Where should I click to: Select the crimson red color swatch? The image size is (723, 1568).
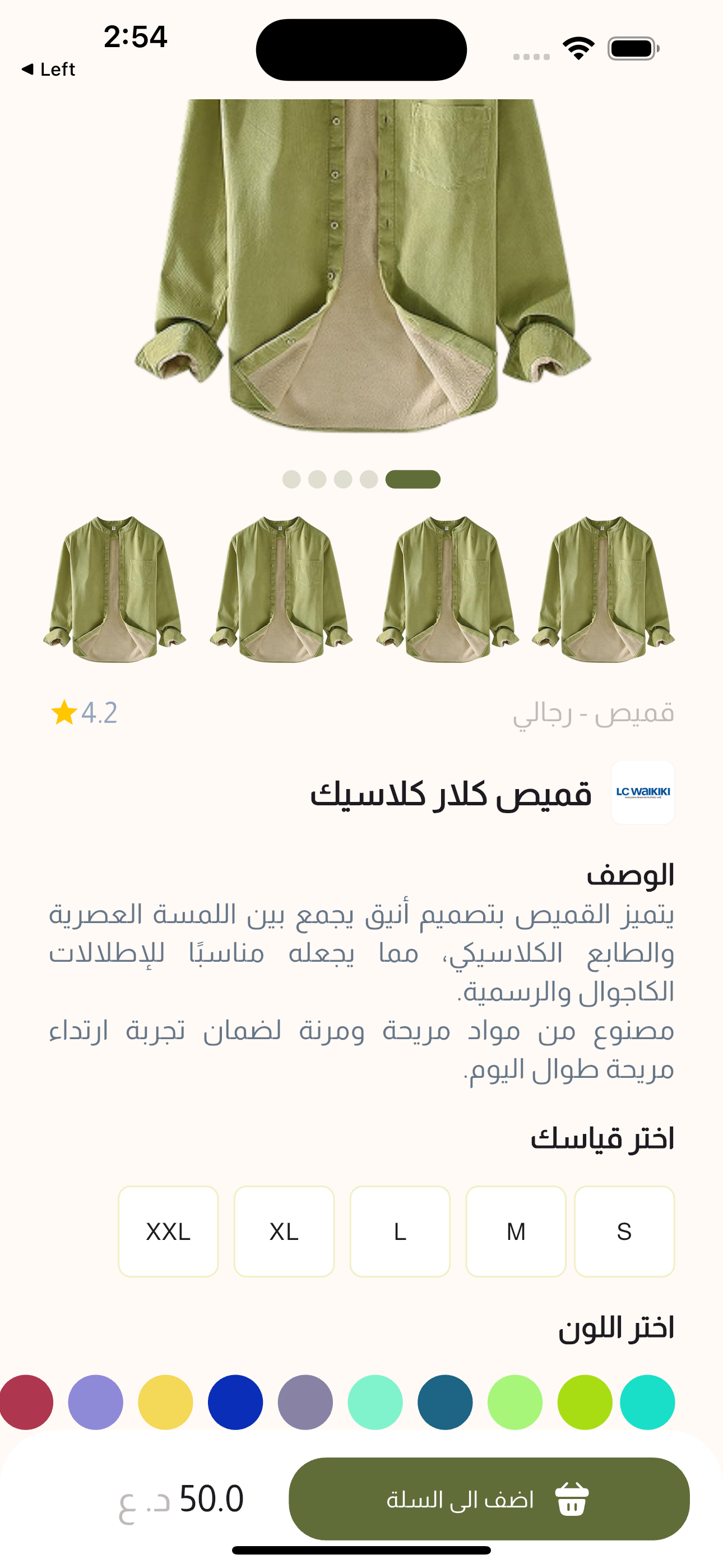coord(26,1402)
